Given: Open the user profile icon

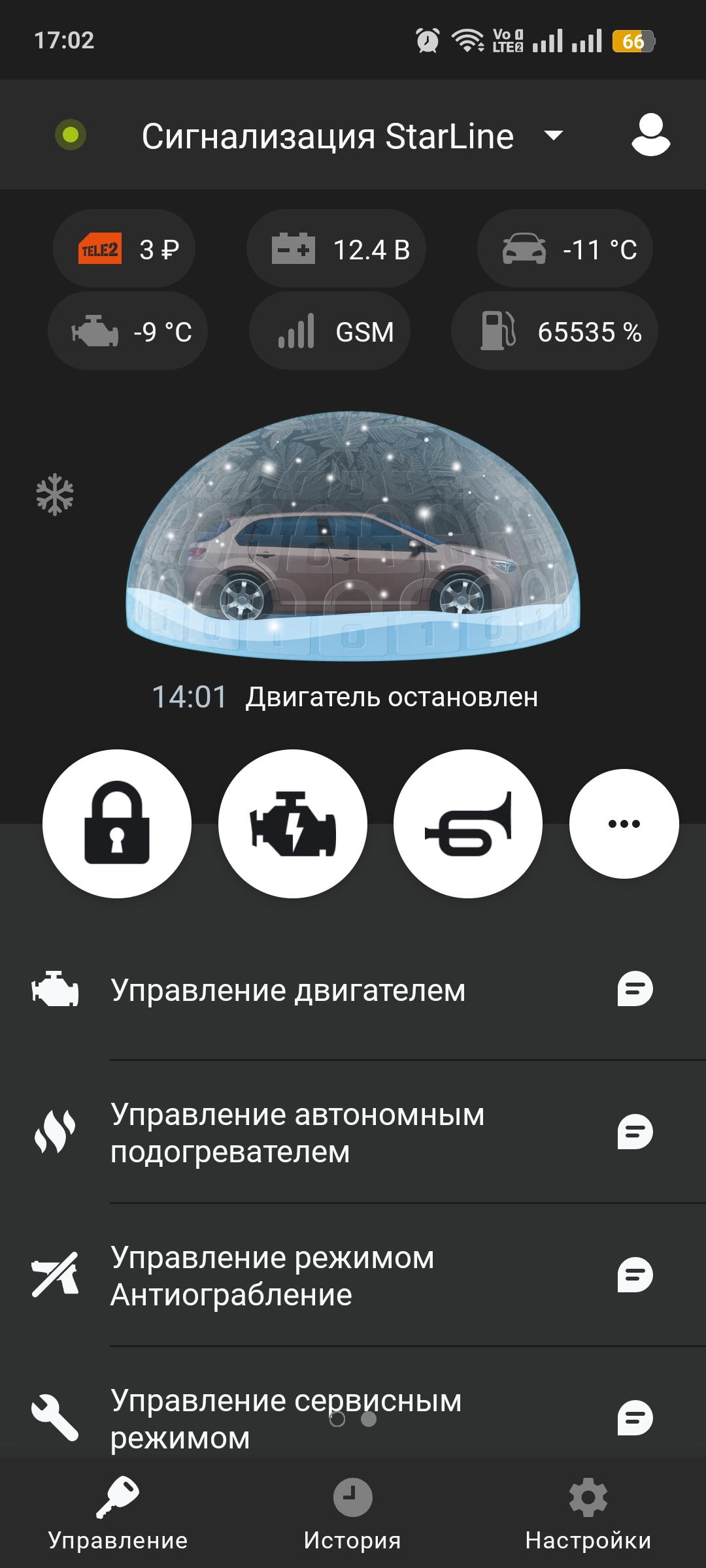Looking at the screenshot, I should (x=650, y=135).
